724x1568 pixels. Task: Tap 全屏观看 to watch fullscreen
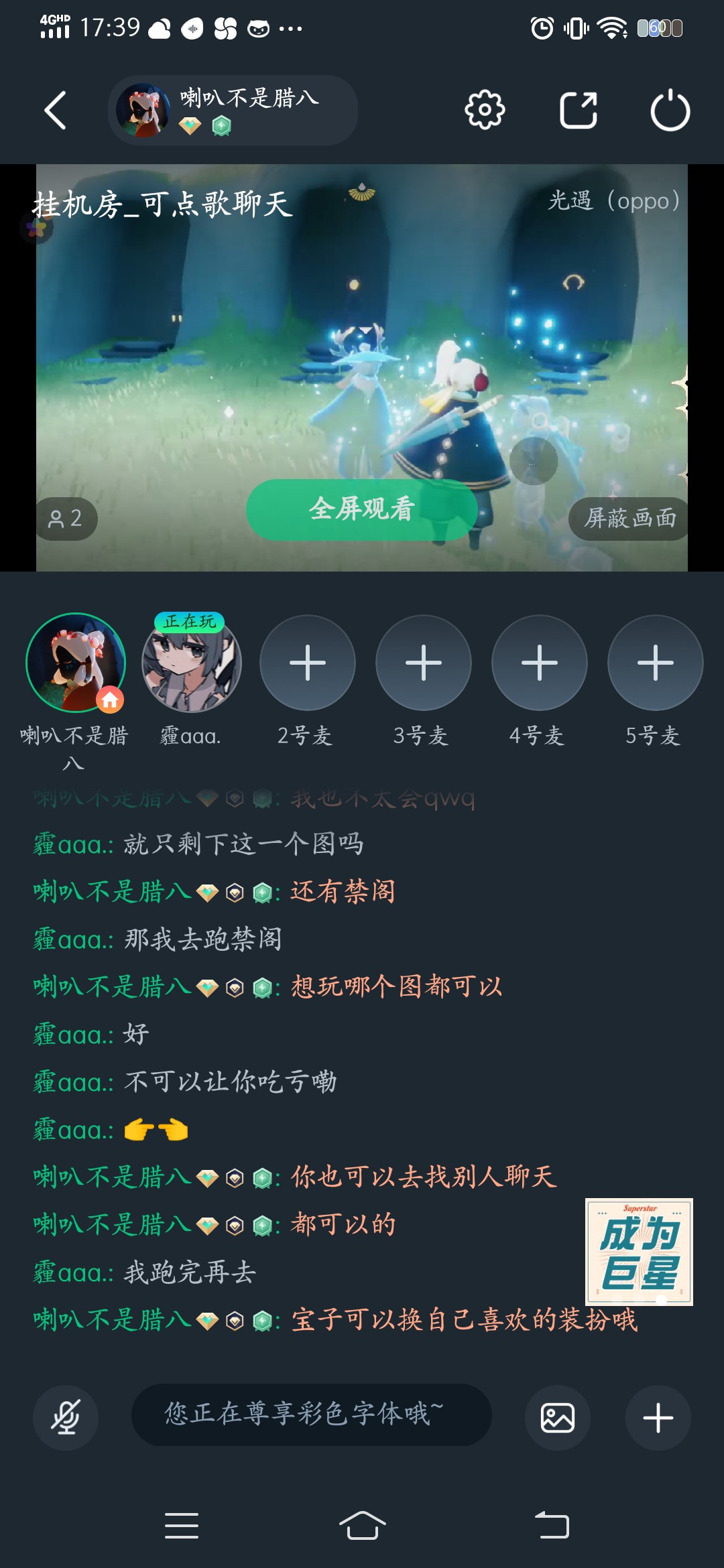point(362,509)
